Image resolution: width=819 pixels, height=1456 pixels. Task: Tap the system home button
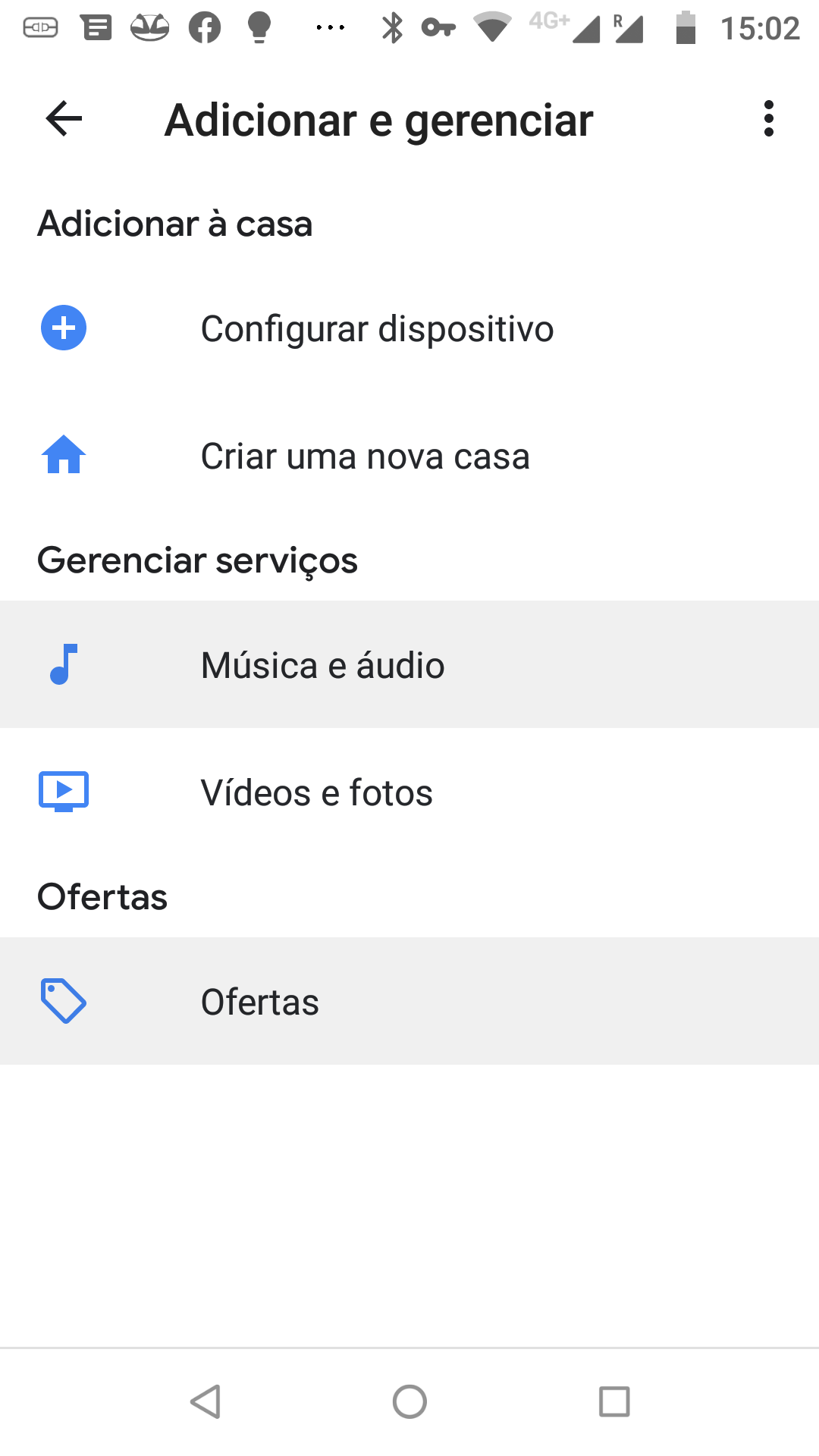[x=409, y=1401]
